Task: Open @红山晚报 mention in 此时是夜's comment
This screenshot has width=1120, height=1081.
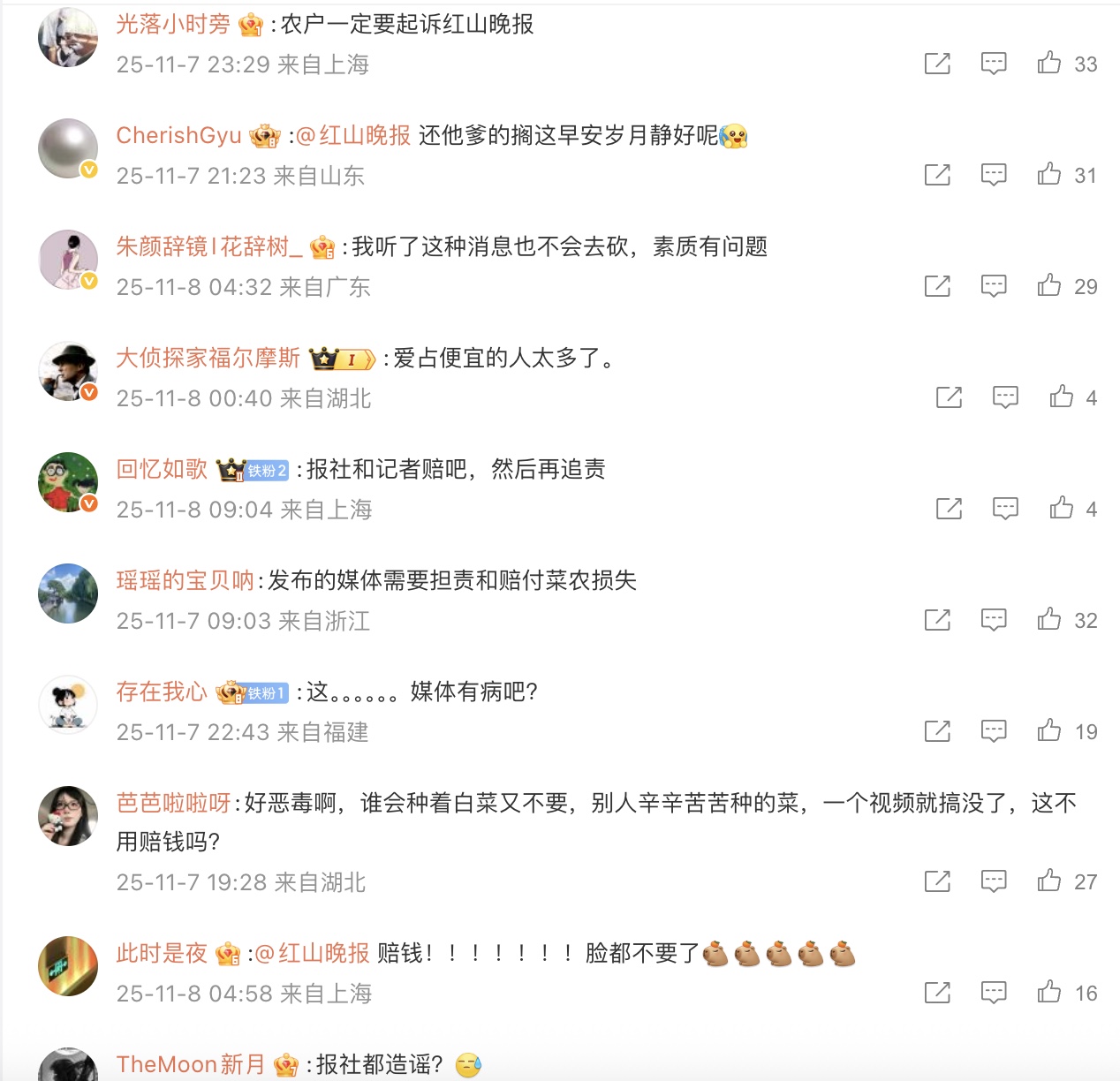Action: [x=313, y=953]
